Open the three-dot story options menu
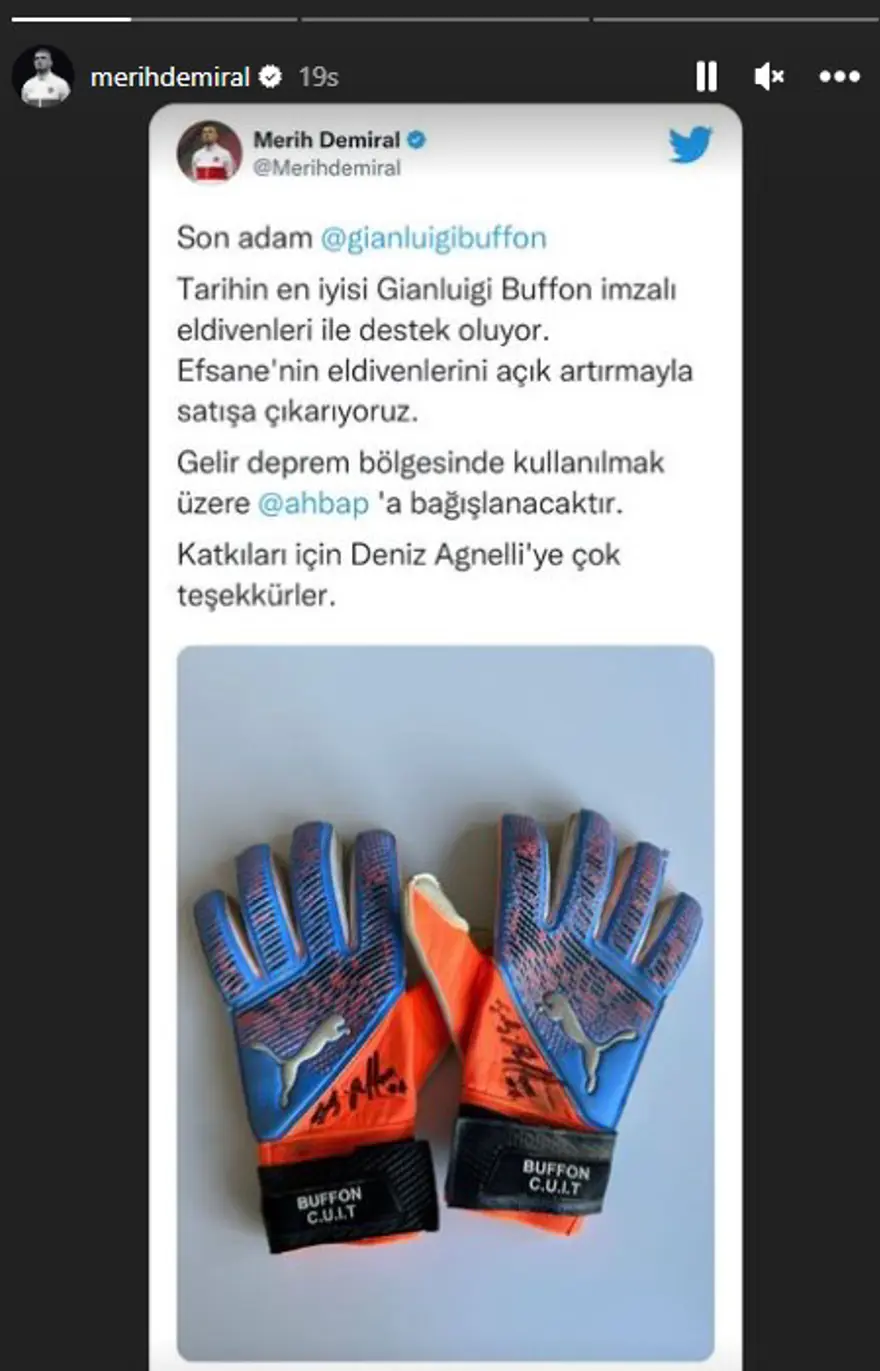This screenshot has height=1371, width=880. coord(838,76)
